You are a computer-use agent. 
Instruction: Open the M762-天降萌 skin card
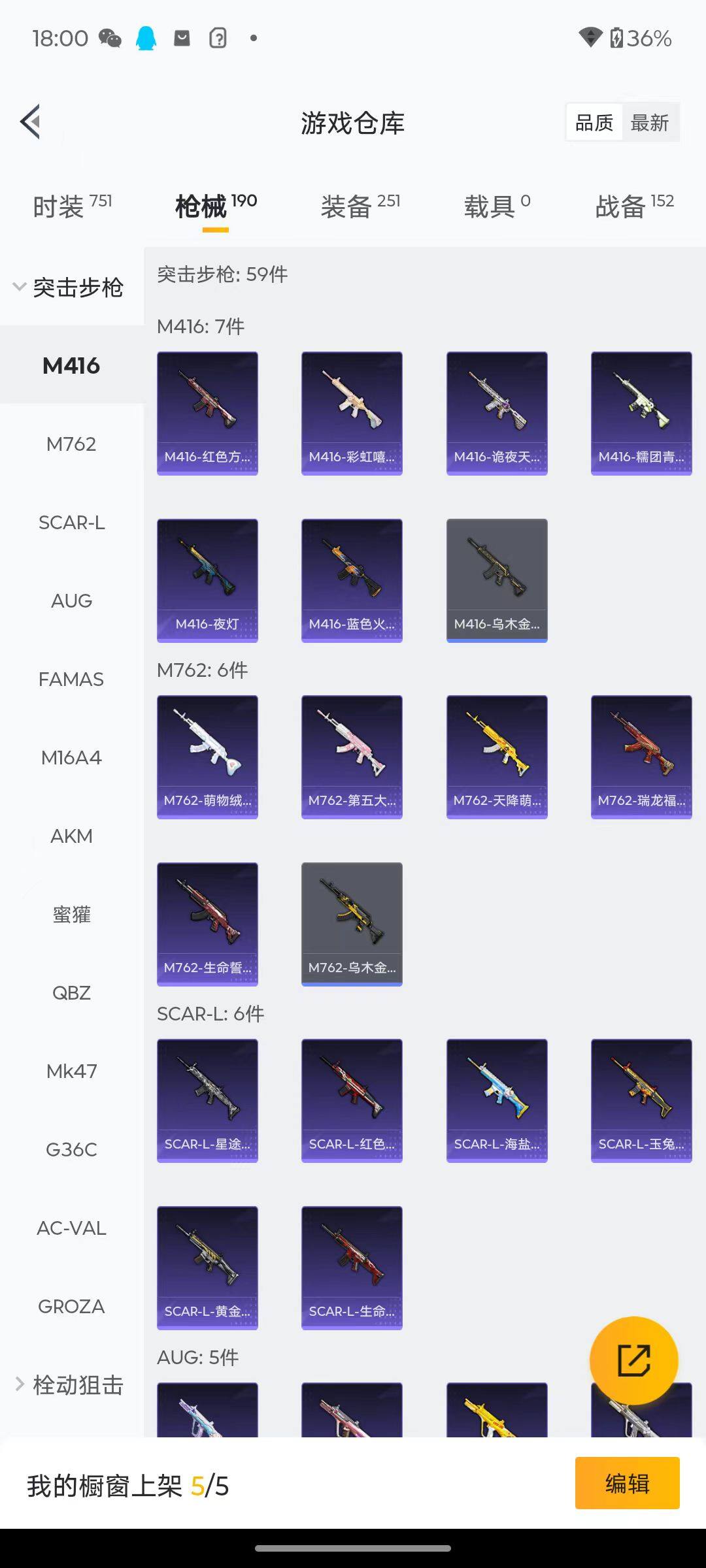(497, 757)
